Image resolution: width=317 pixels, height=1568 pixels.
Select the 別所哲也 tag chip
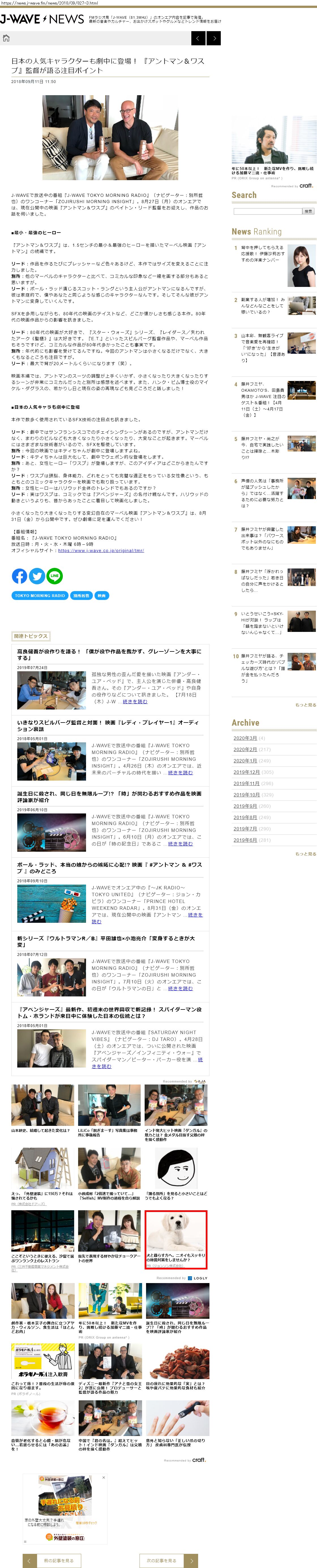coord(81,595)
